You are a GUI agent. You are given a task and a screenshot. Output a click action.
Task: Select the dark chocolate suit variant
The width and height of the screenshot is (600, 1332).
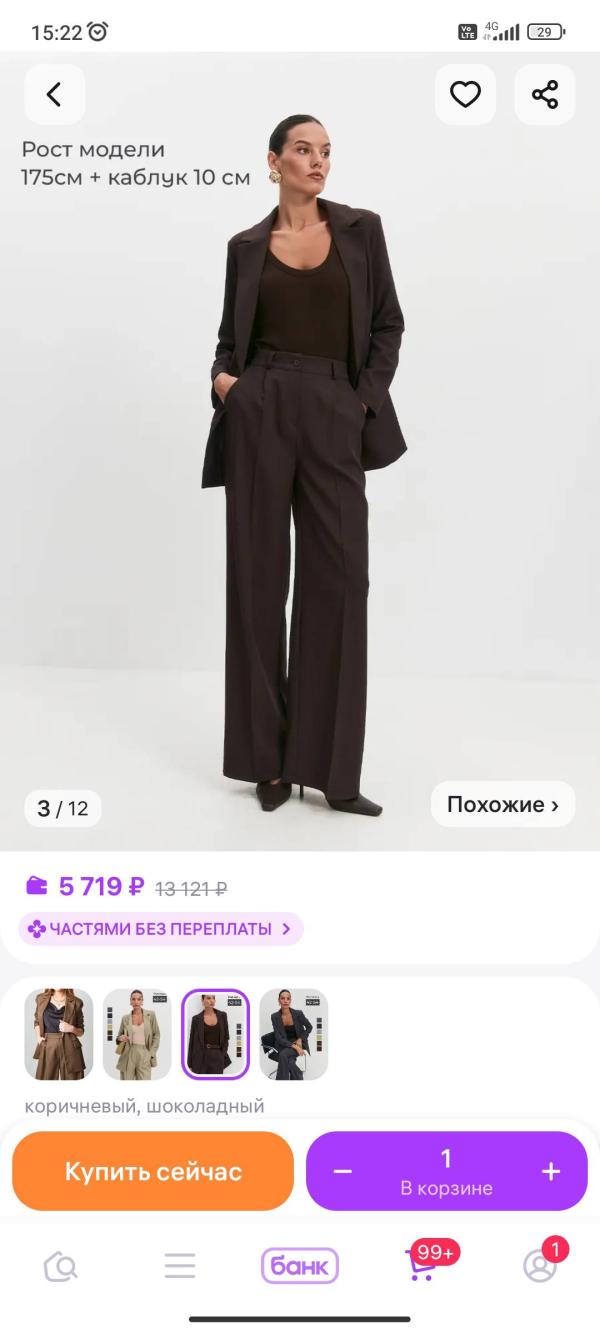click(x=215, y=1035)
